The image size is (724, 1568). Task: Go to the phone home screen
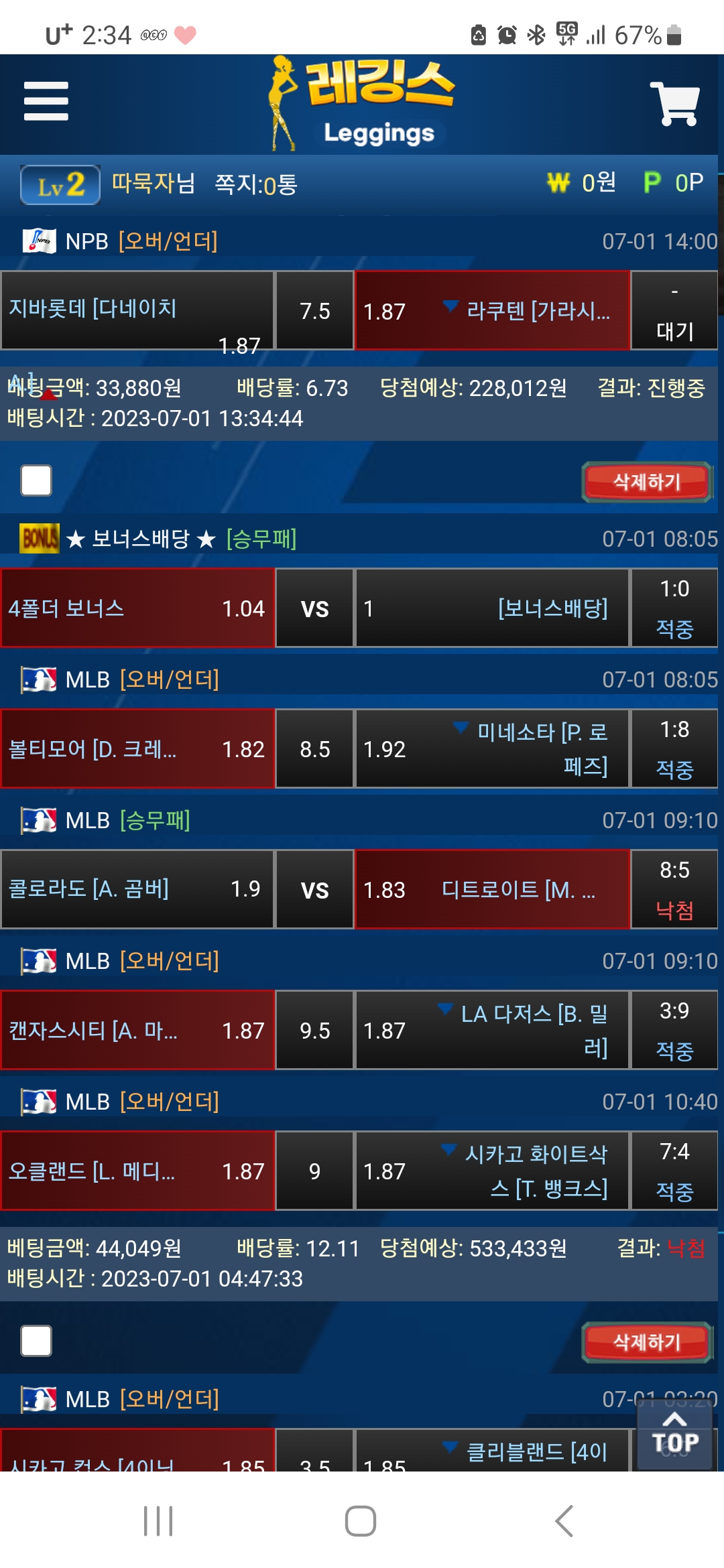pos(361,1520)
